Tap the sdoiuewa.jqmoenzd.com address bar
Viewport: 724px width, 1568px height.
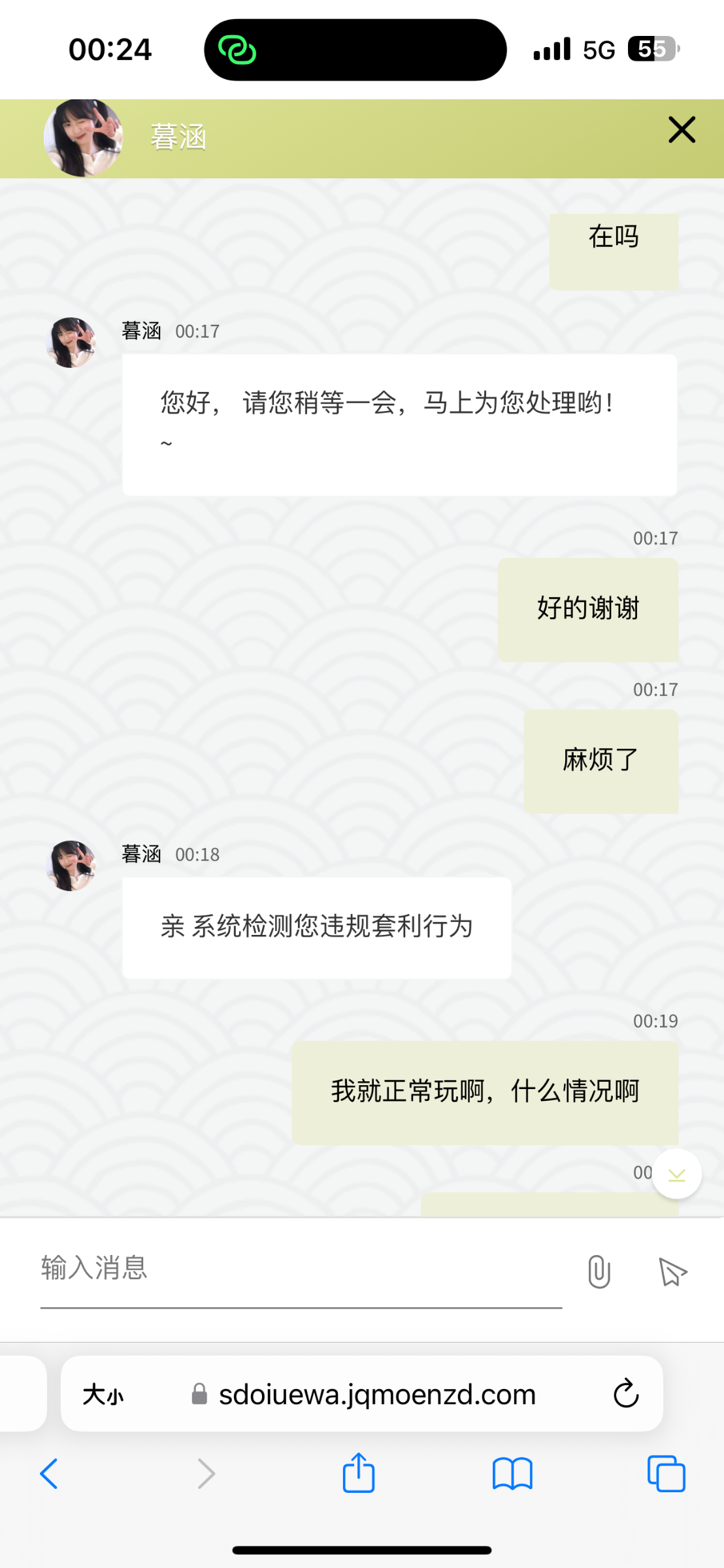(x=377, y=1395)
